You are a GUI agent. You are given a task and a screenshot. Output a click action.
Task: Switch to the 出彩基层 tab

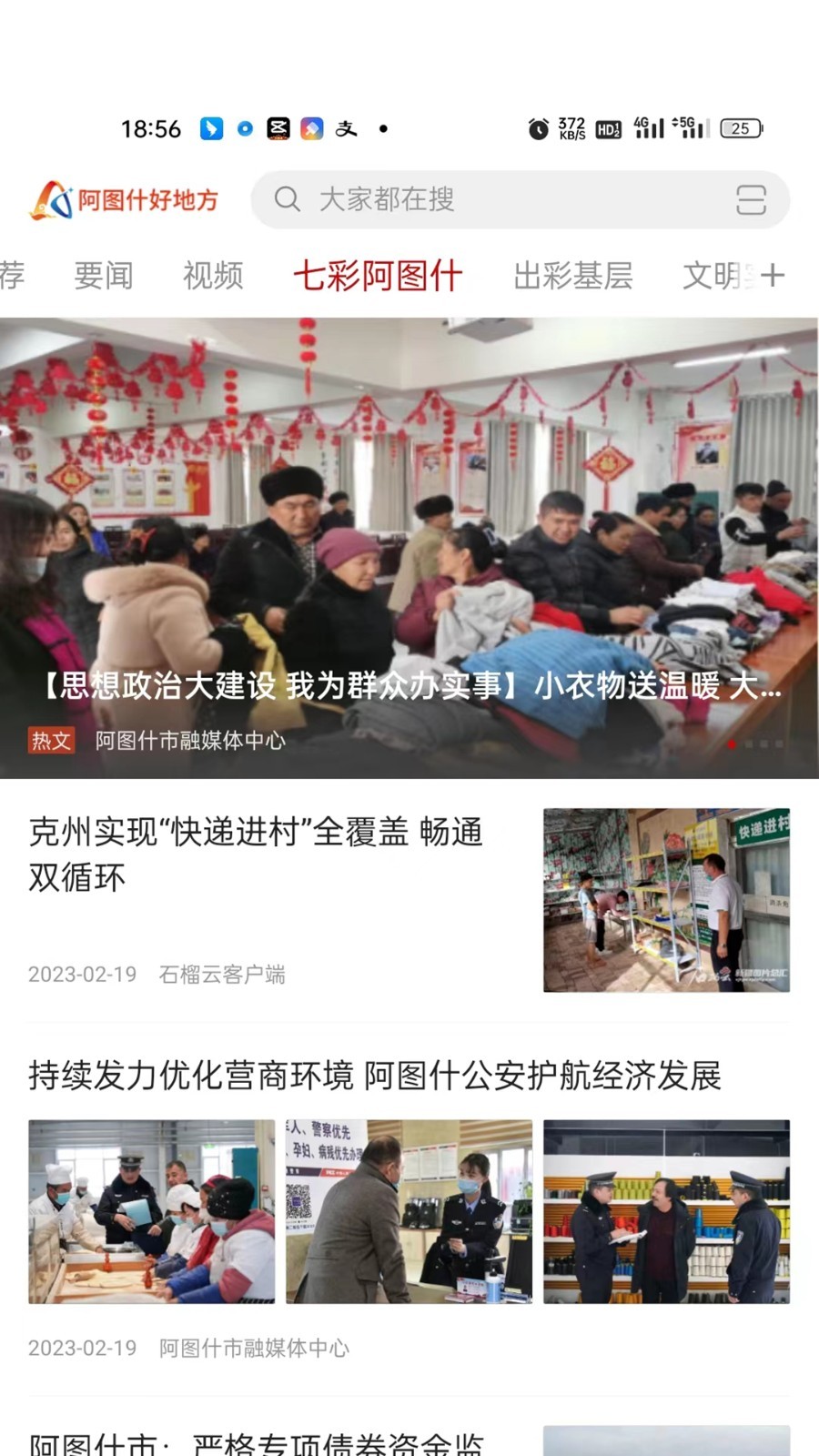pos(574,275)
